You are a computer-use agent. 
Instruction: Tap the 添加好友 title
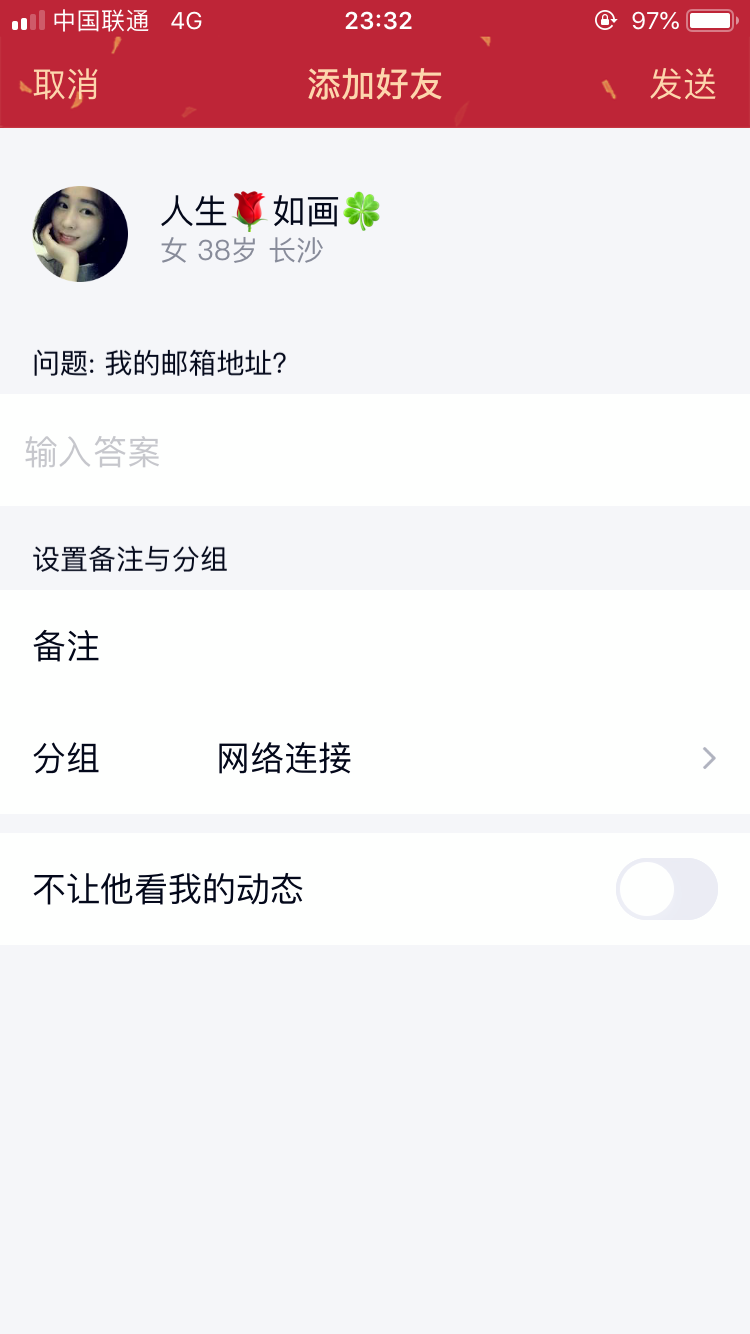pyautogui.click(x=375, y=86)
